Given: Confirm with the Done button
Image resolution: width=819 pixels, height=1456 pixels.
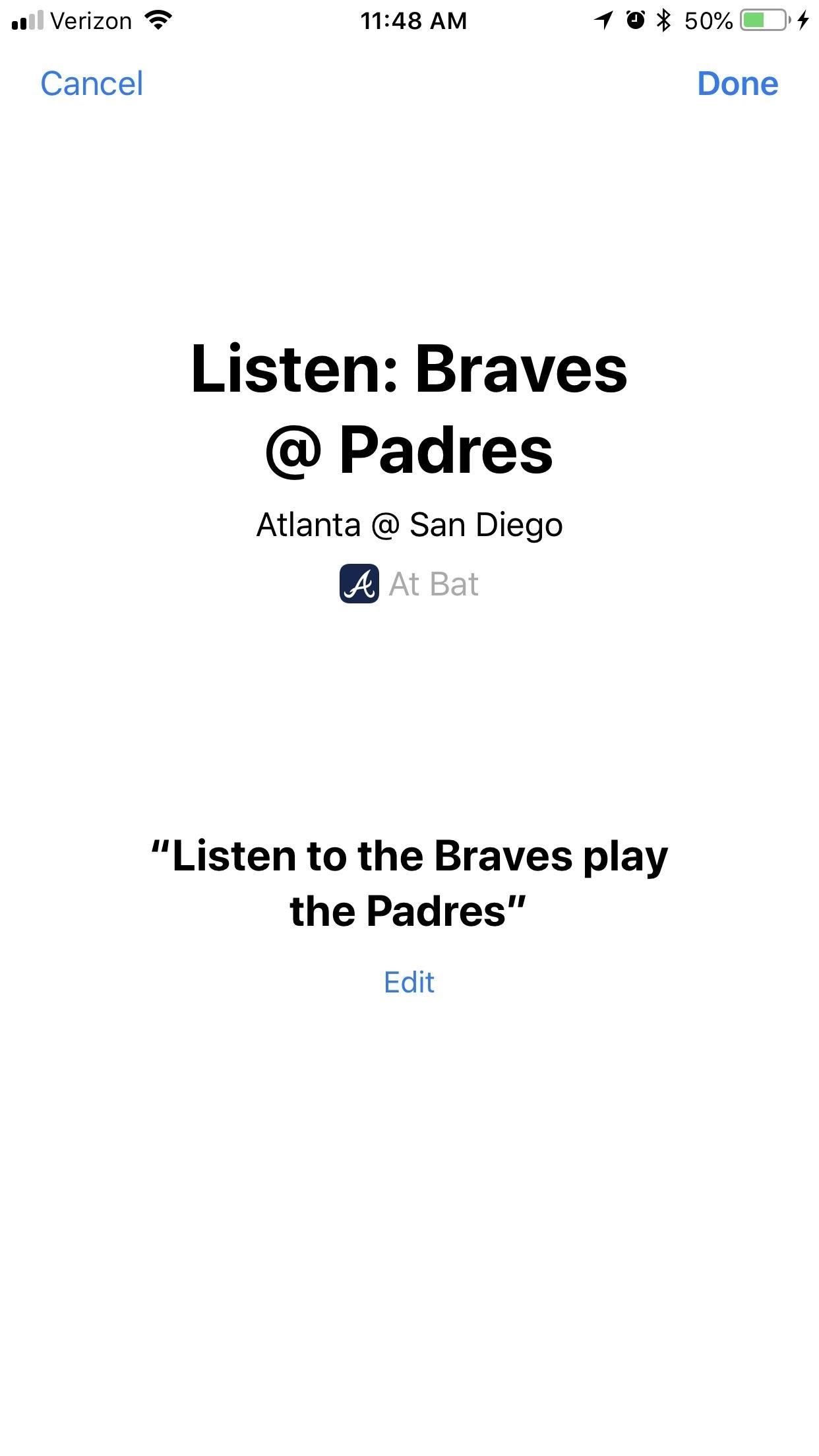Looking at the screenshot, I should (x=737, y=84).
